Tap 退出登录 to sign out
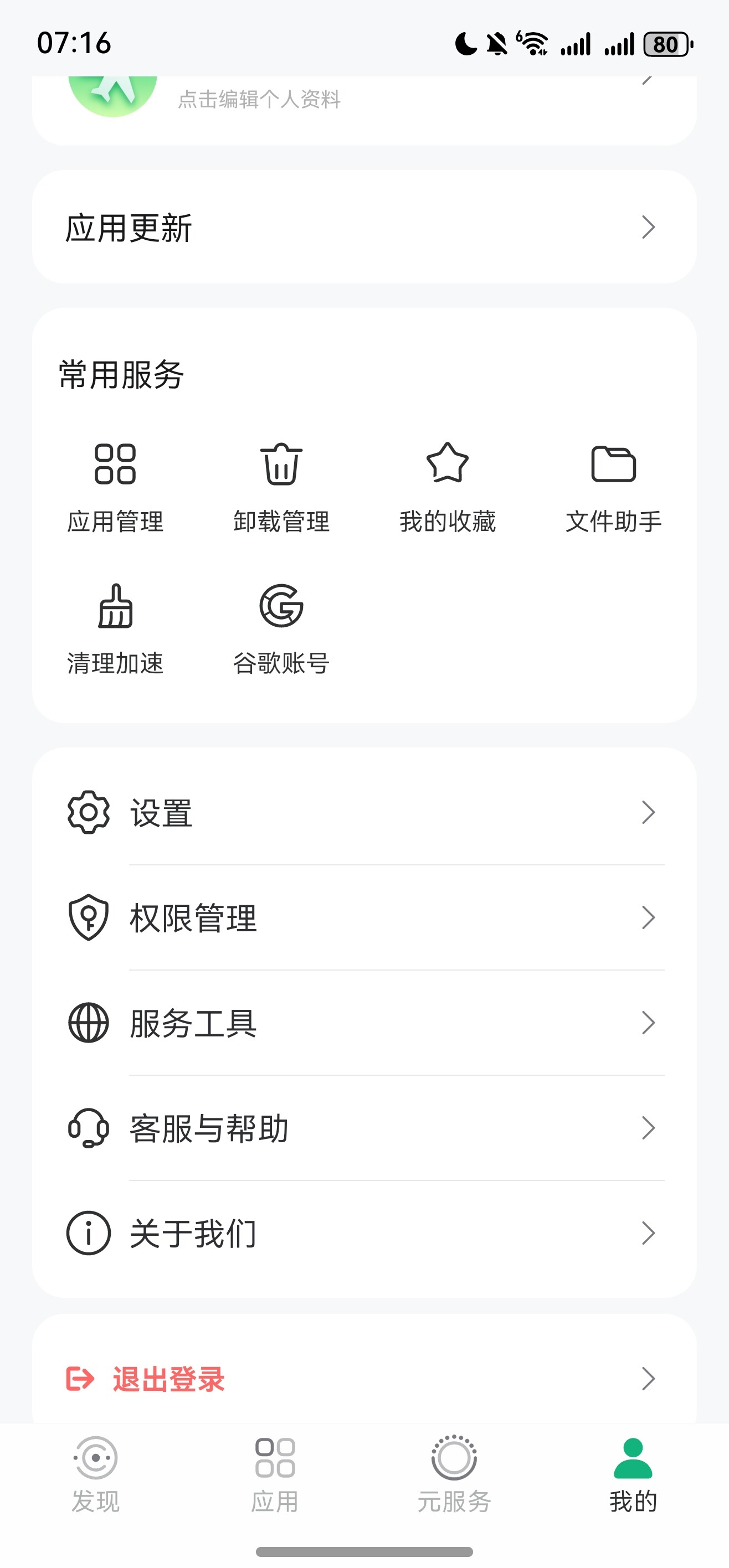729x1568 pixels. (363, 1379)
